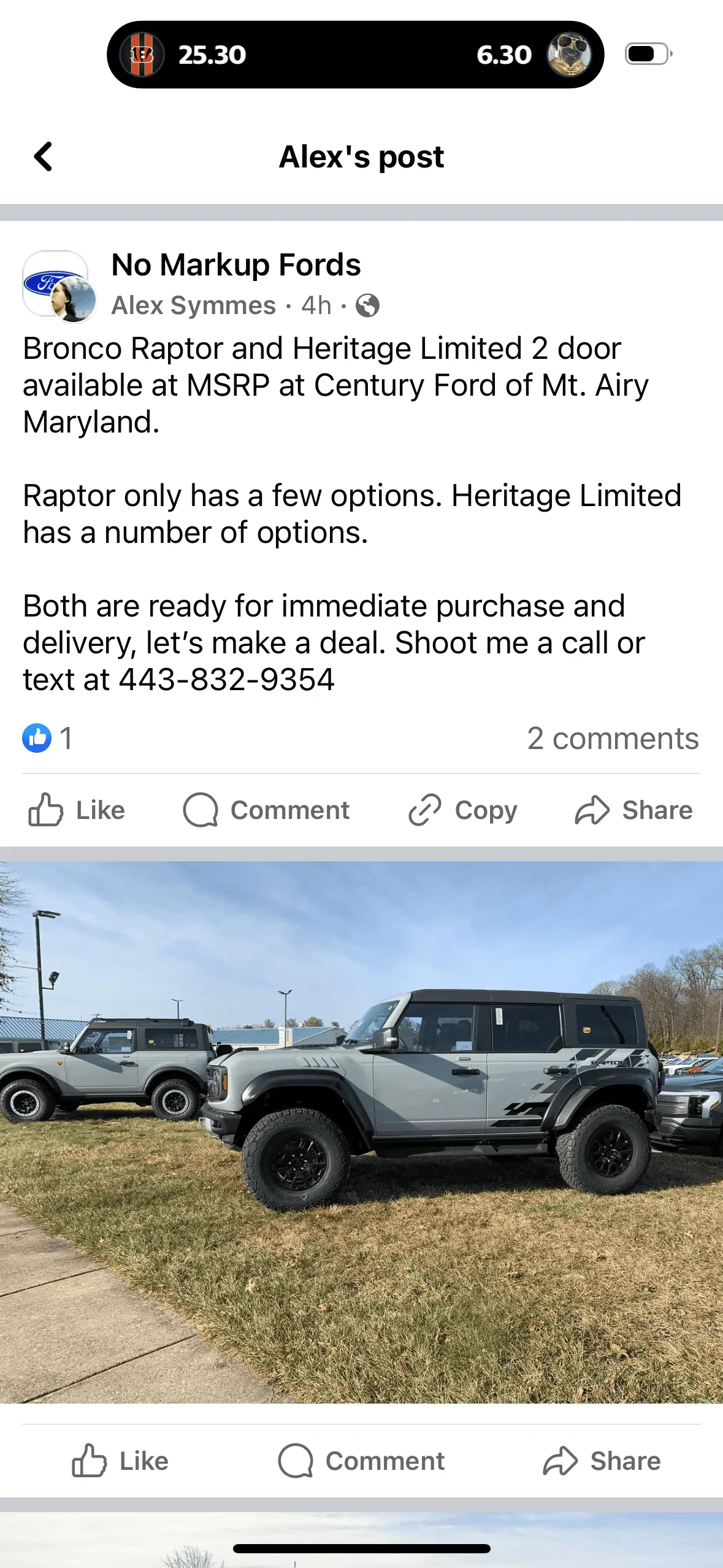View the 2 comments
The image size is (723, 1568).
click(x=613, y=738)
